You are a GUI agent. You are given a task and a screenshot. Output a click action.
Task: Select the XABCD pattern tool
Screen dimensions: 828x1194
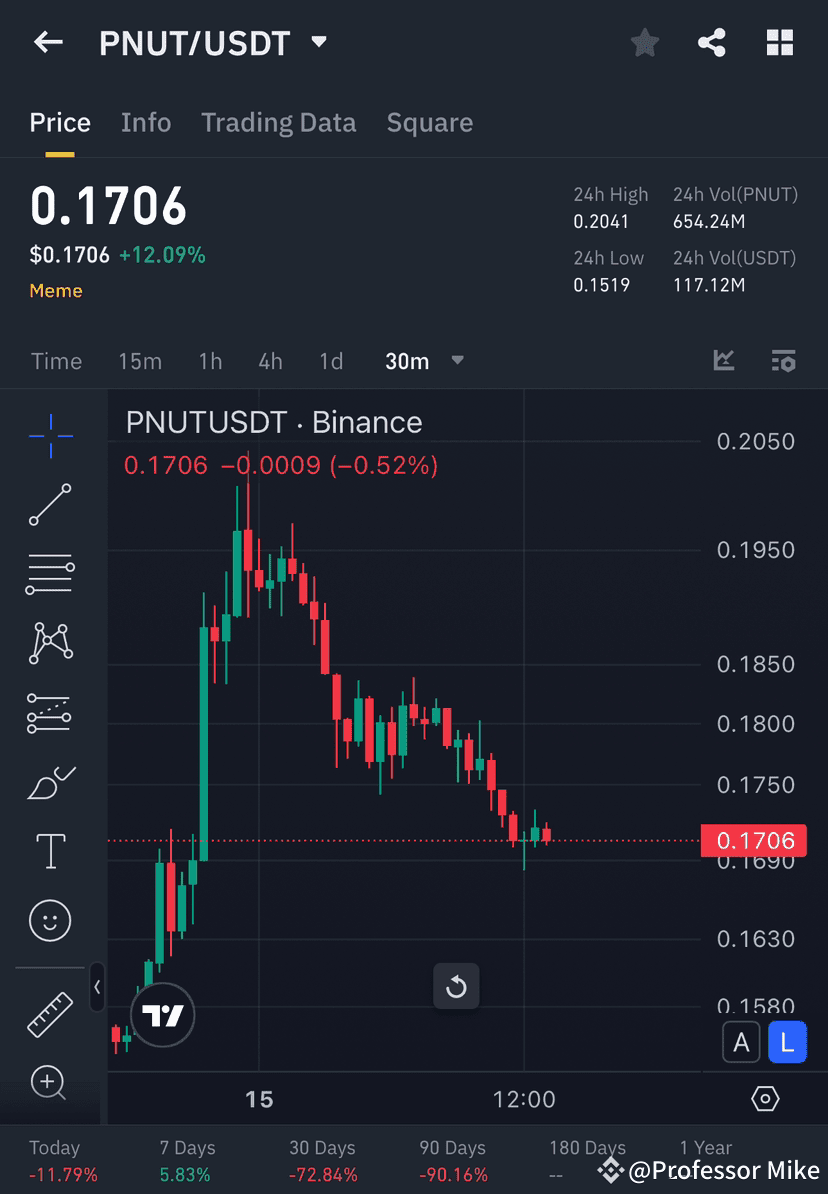pos(49,643)
